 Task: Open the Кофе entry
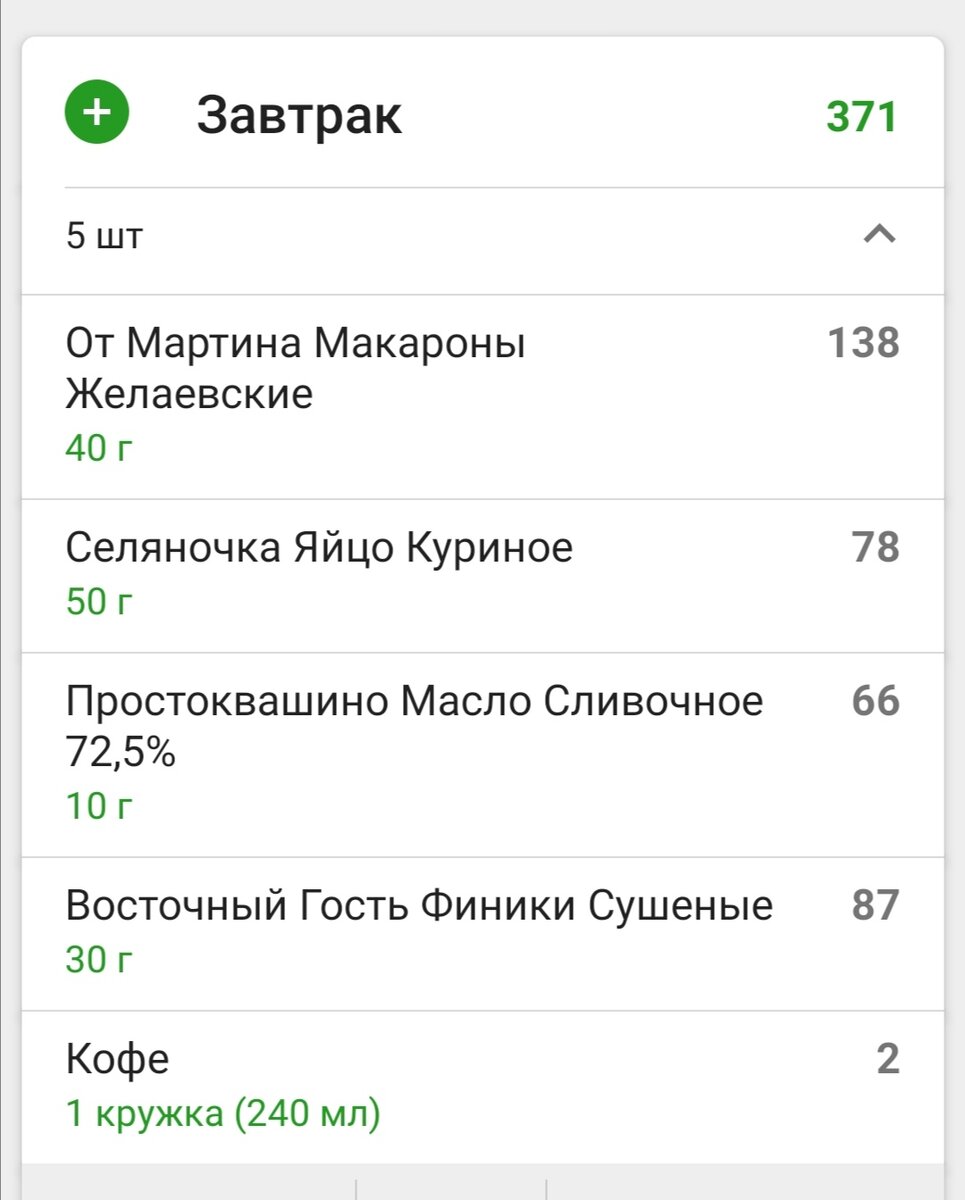(116, 1057)
